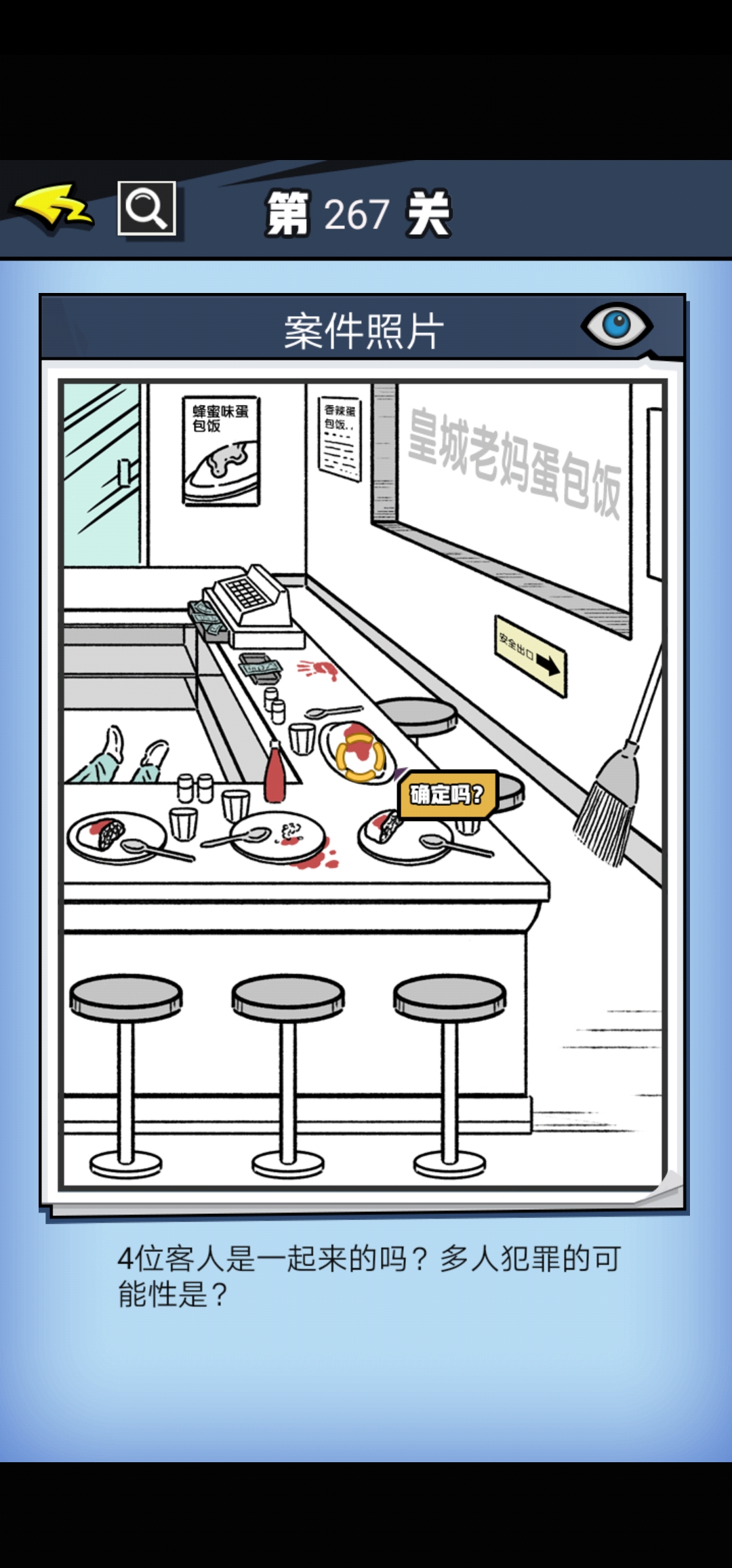Go back with the yellow arrow
The height and width of the screenshot is (1568, 732).
pos(53,207)
